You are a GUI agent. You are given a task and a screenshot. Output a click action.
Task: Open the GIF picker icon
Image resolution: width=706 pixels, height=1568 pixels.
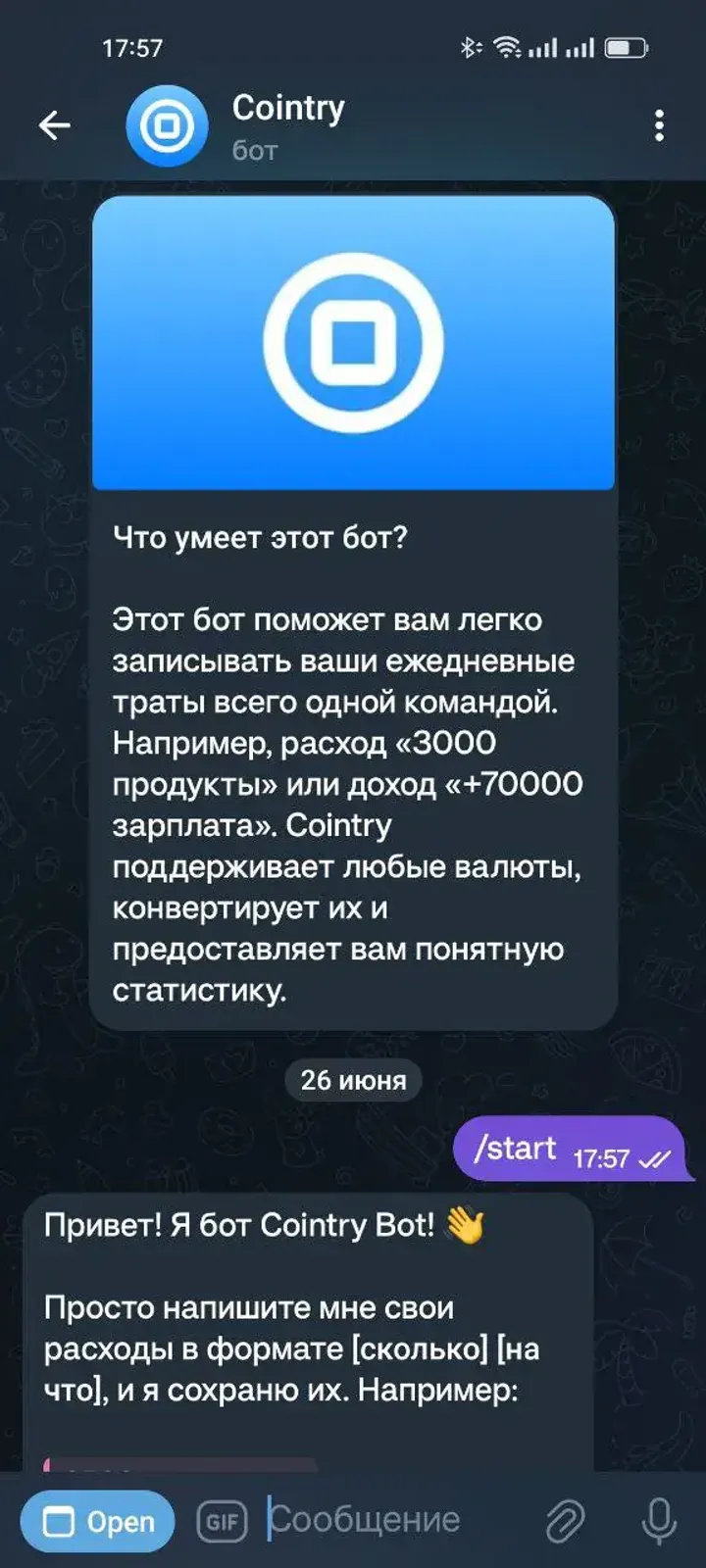tap(223, 1520)
